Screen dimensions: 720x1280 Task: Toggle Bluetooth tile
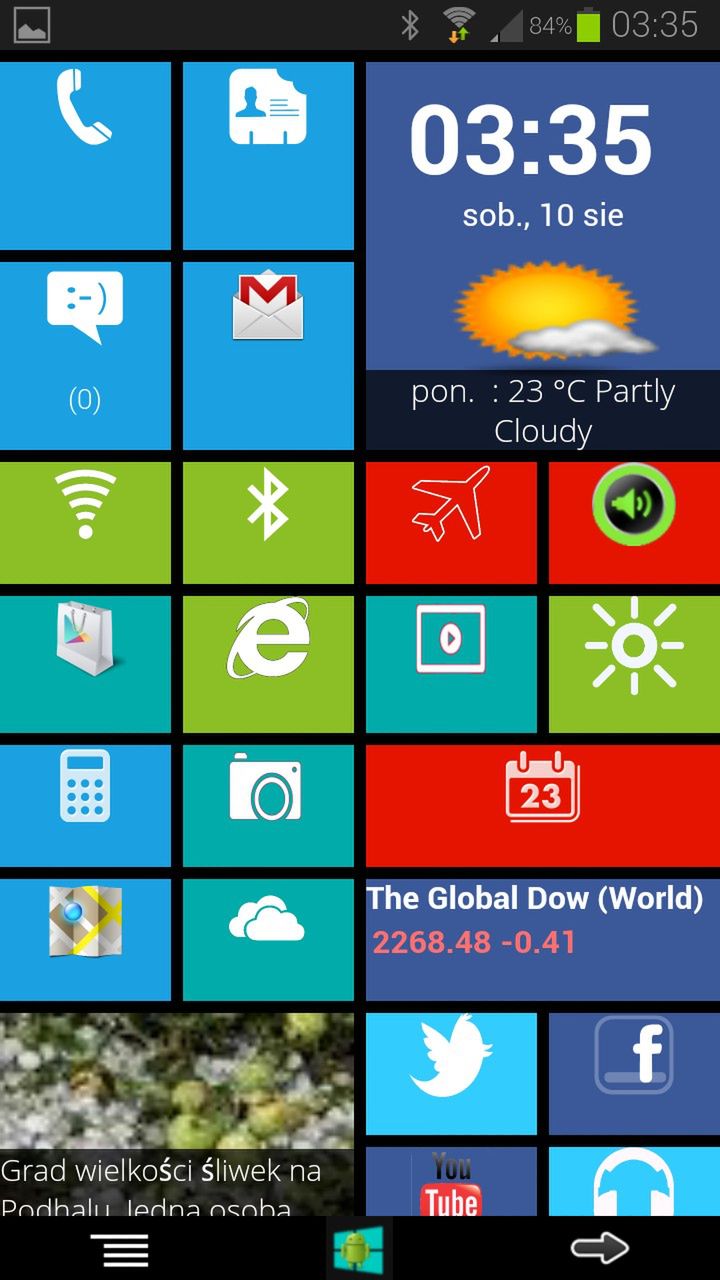268,522
